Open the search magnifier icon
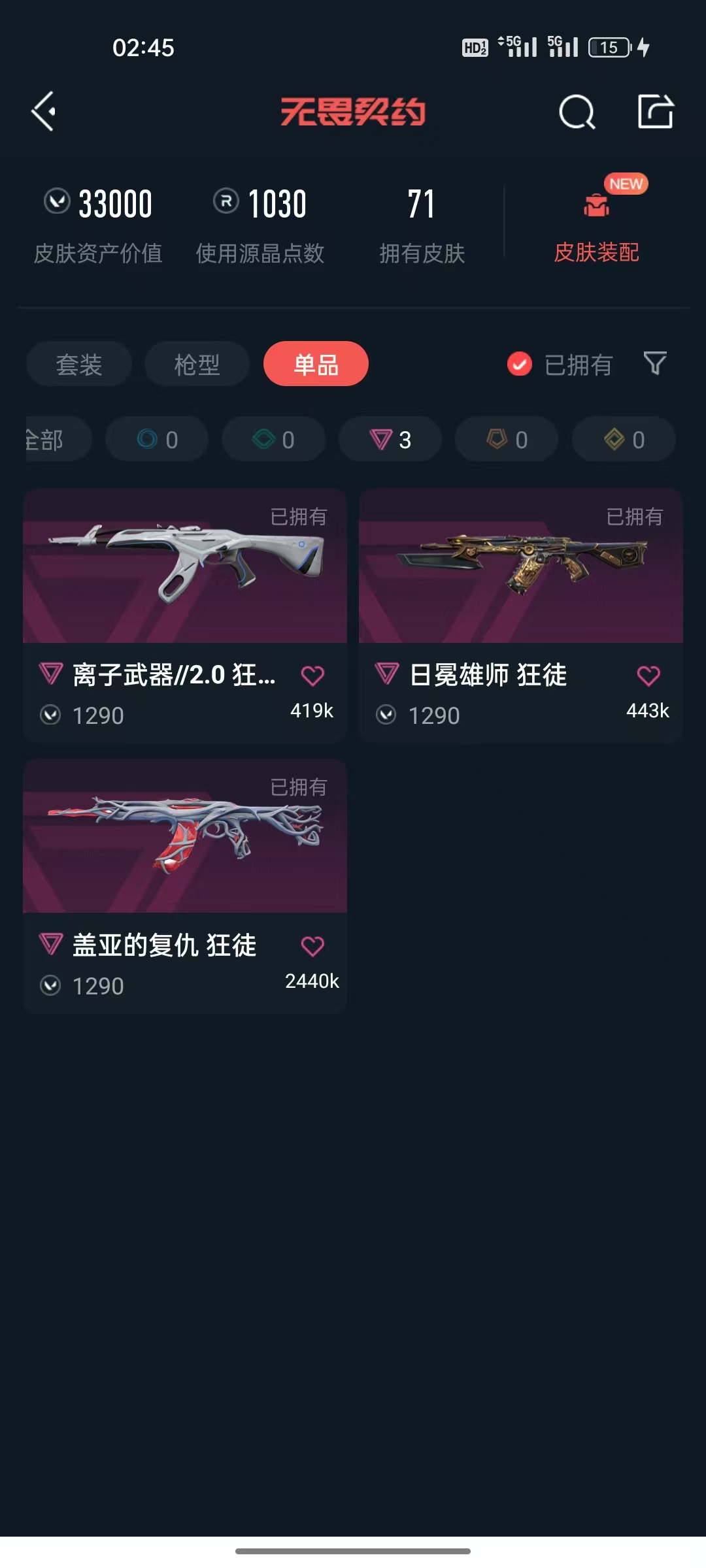The width and height of the screenshot is (706, 1568). (x=577, y=112)
